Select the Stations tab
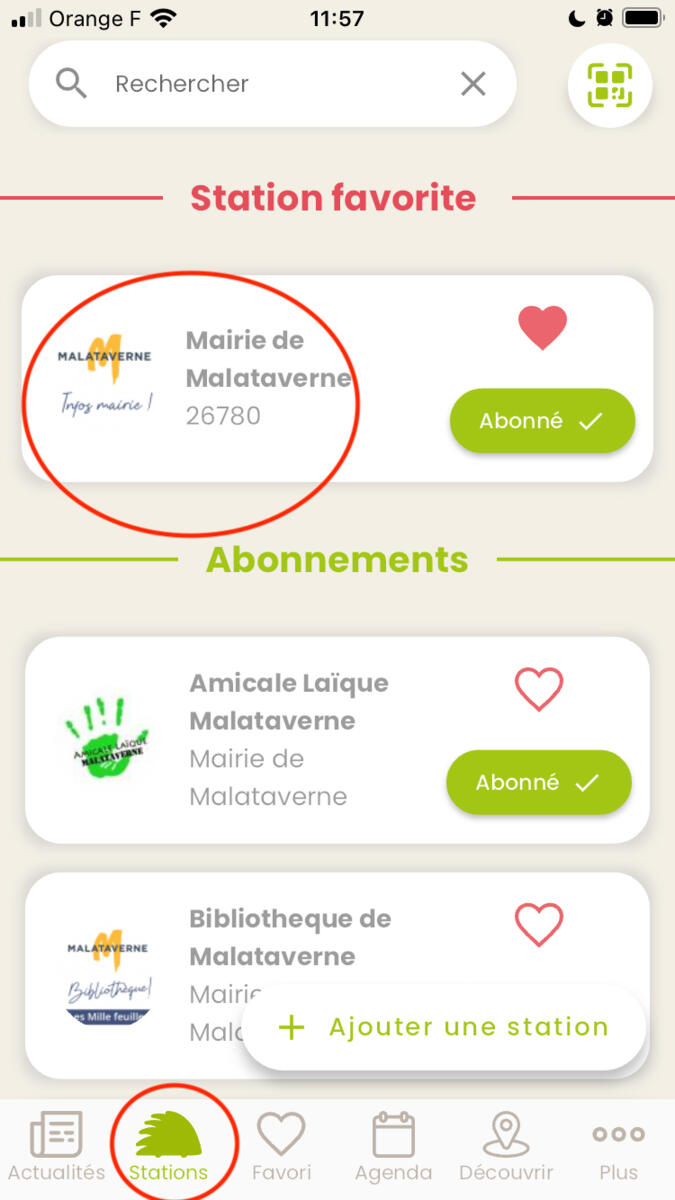 (x=168, y=1146)
